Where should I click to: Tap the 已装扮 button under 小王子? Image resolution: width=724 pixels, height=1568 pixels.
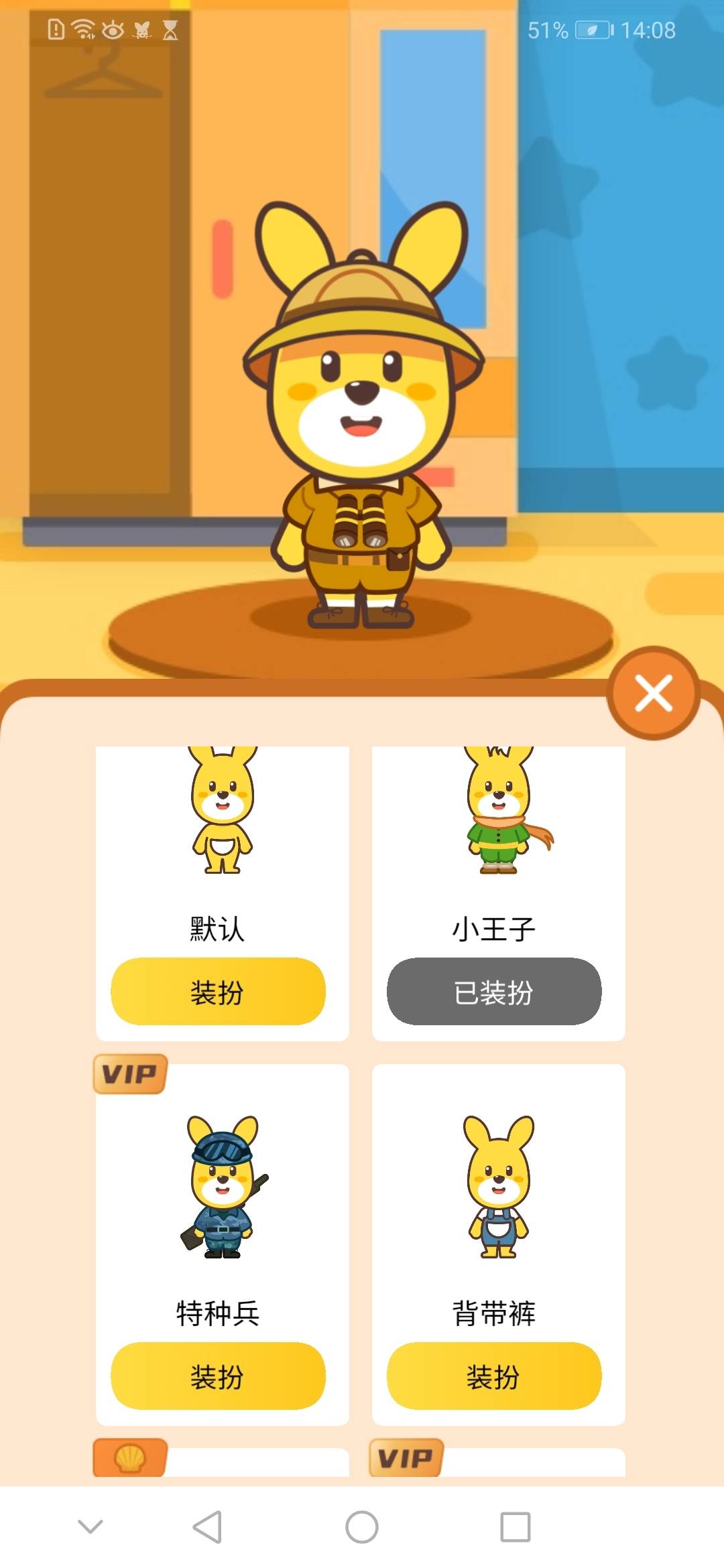click(x=494, y=991)
